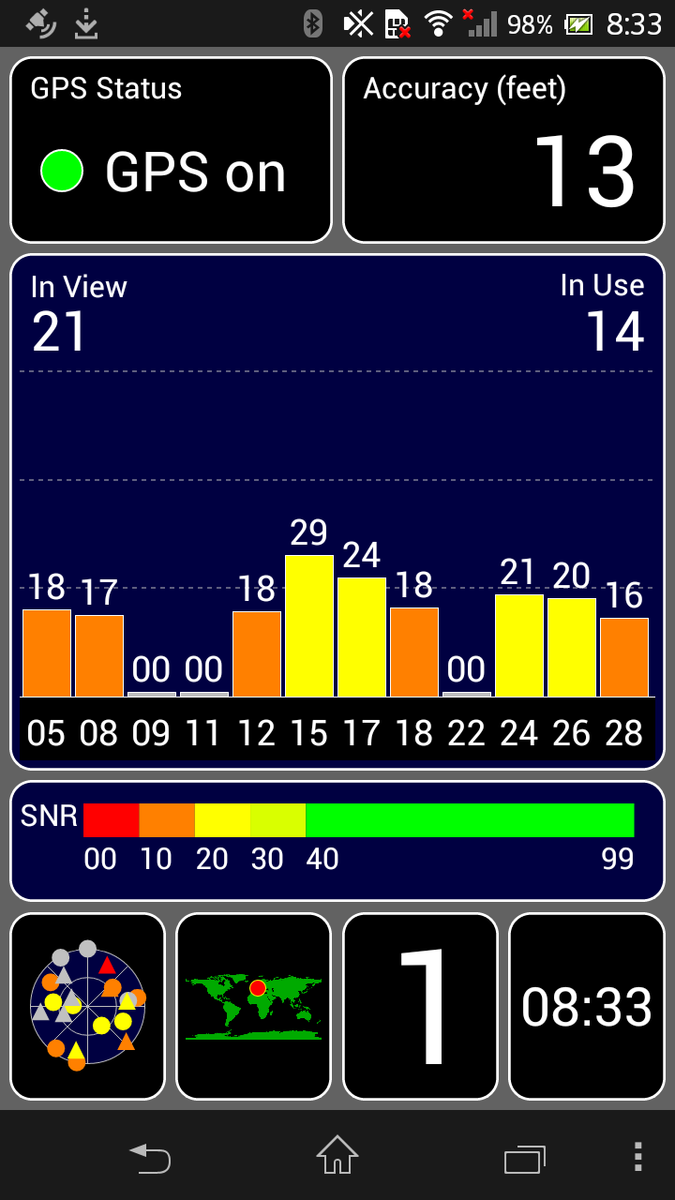The width and height of the screenshot is (675, 1200).
Task: Open the world map tile
Action: [x=253, y=1006]
